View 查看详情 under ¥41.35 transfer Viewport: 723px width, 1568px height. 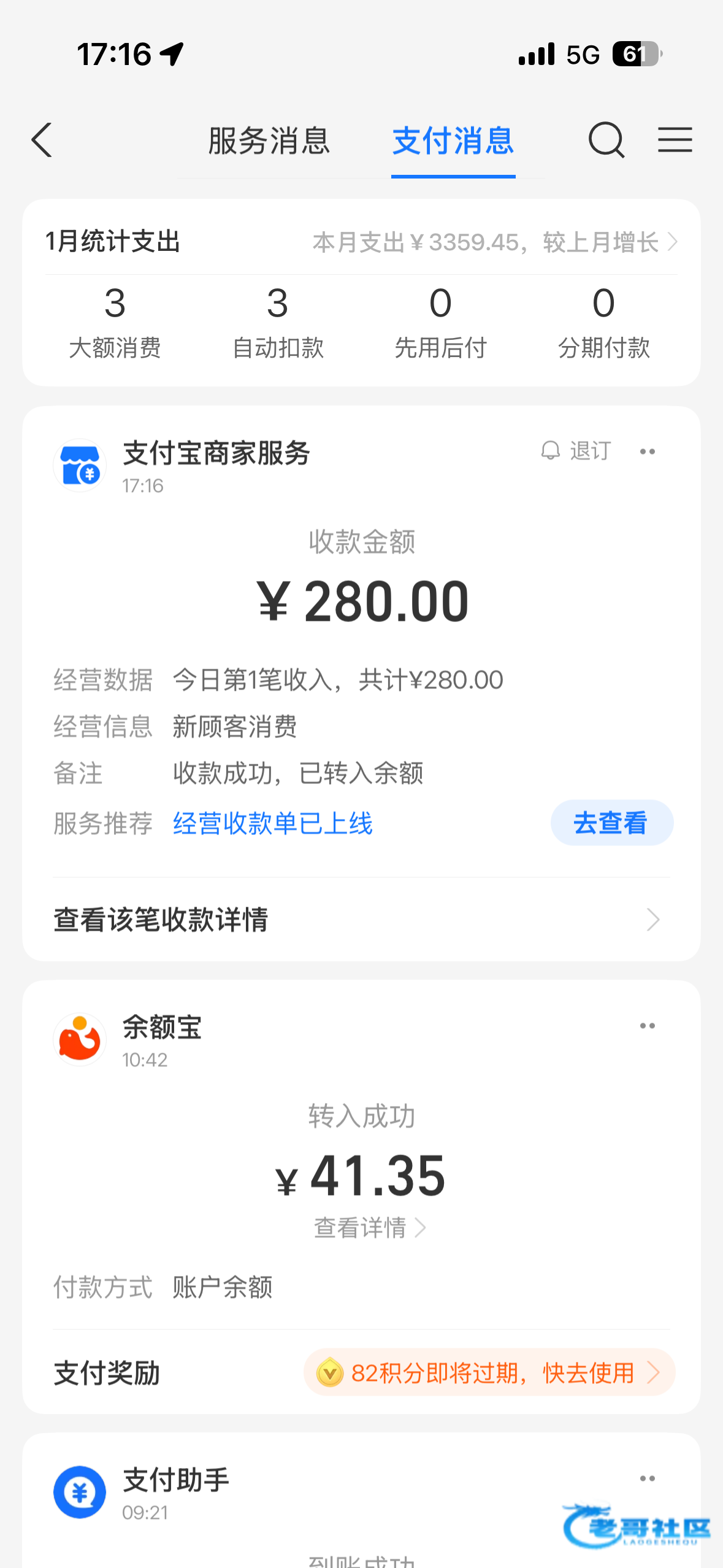point(369,1228)
